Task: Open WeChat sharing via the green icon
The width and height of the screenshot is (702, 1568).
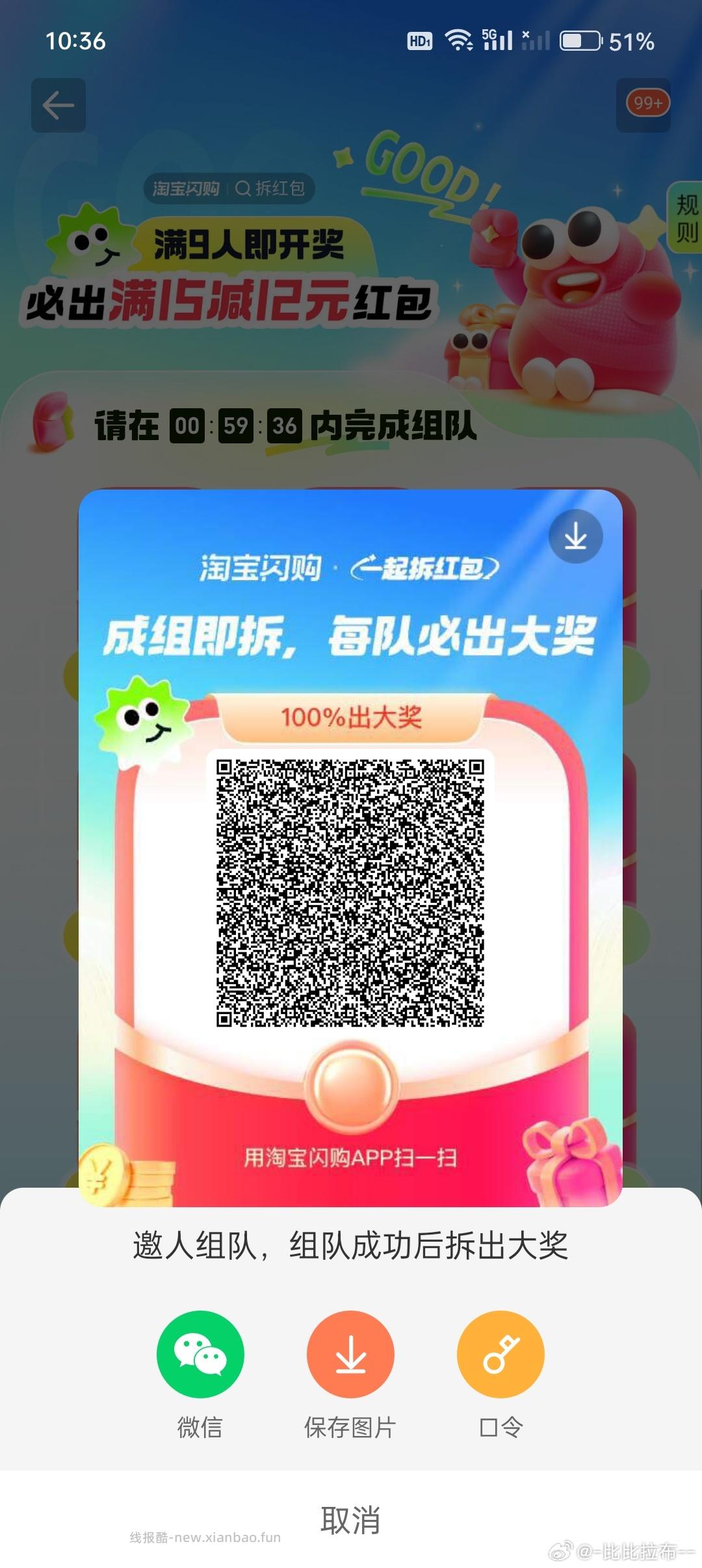Action: (200, 1353)
